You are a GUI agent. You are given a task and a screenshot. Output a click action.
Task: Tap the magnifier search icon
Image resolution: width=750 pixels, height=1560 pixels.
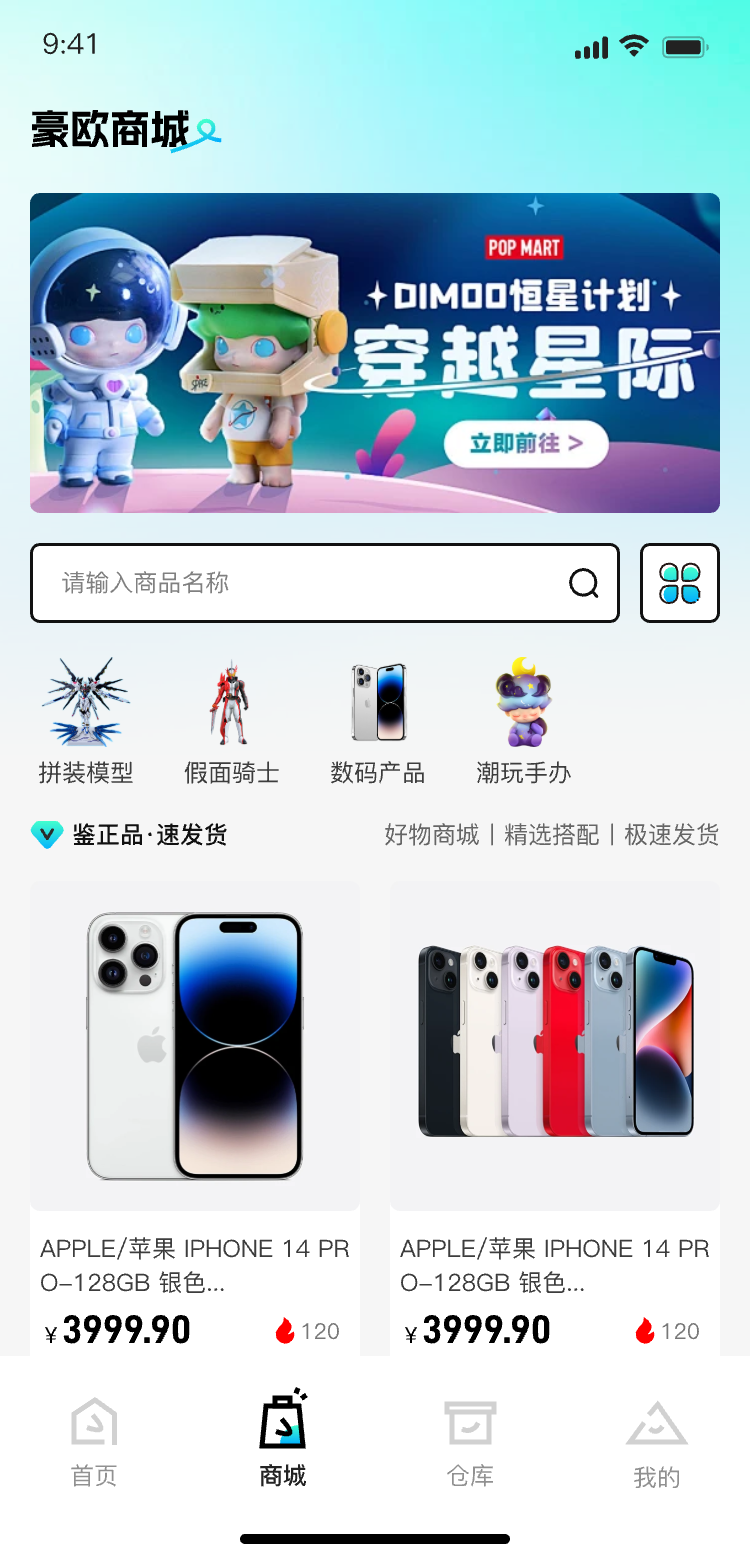click(583, 583)
